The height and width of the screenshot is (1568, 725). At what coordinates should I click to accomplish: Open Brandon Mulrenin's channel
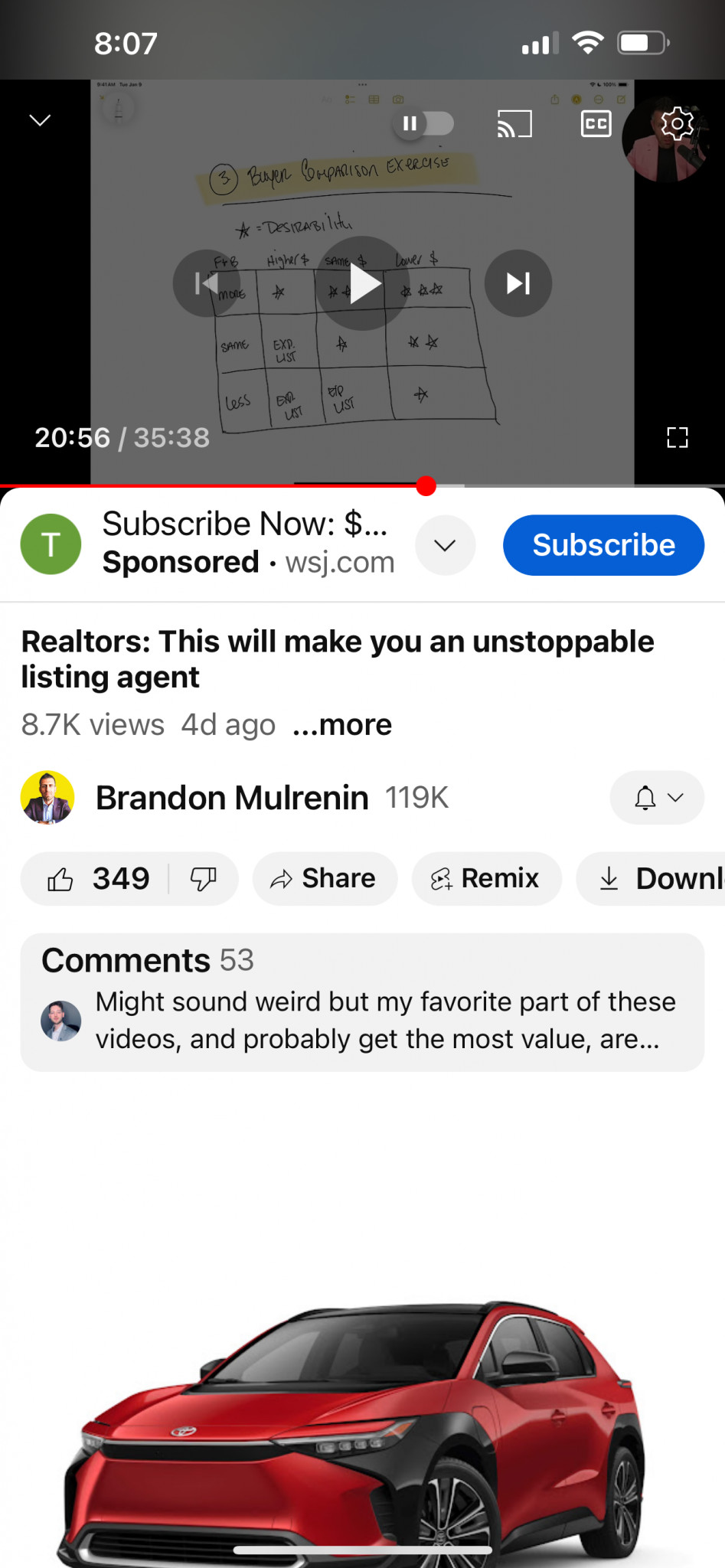[233, 798]
